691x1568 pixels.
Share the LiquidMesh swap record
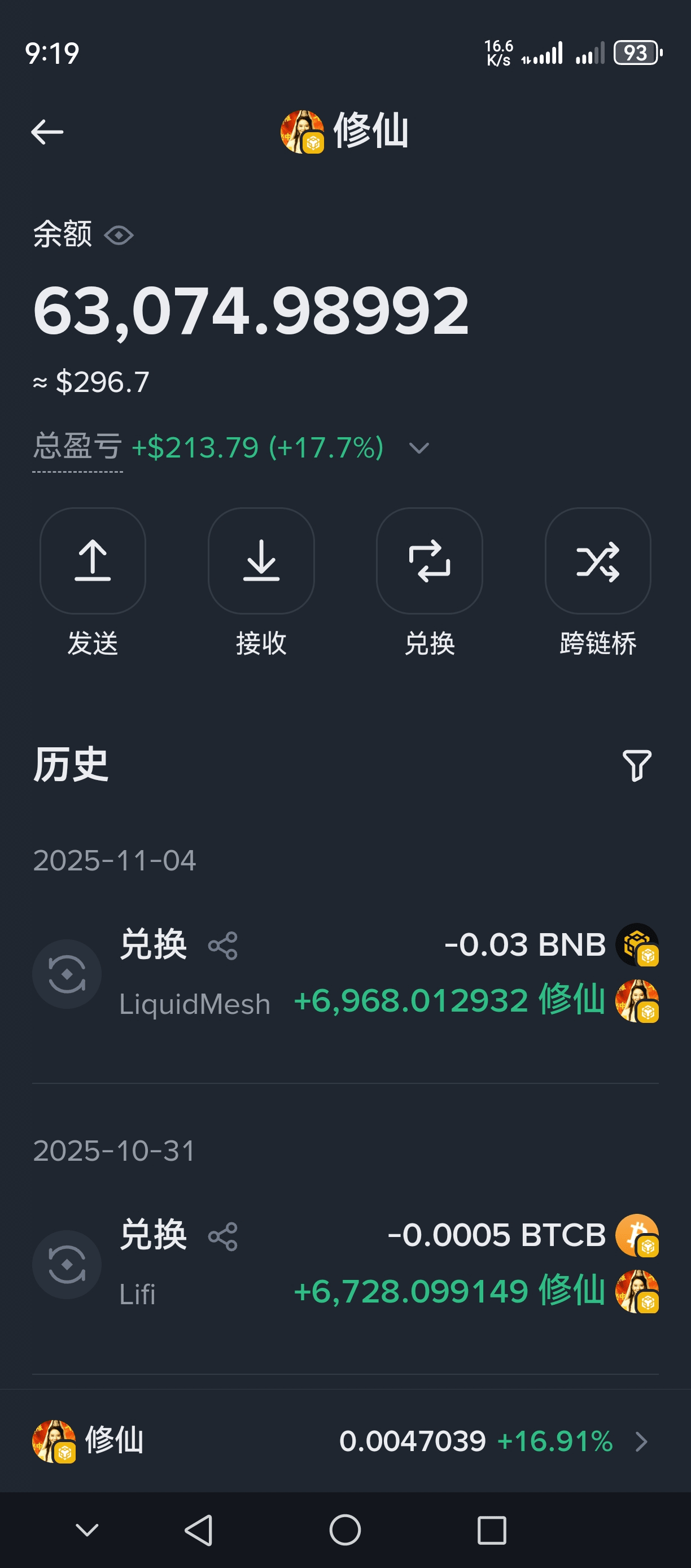pyautogui.click(x=222, y=946)
